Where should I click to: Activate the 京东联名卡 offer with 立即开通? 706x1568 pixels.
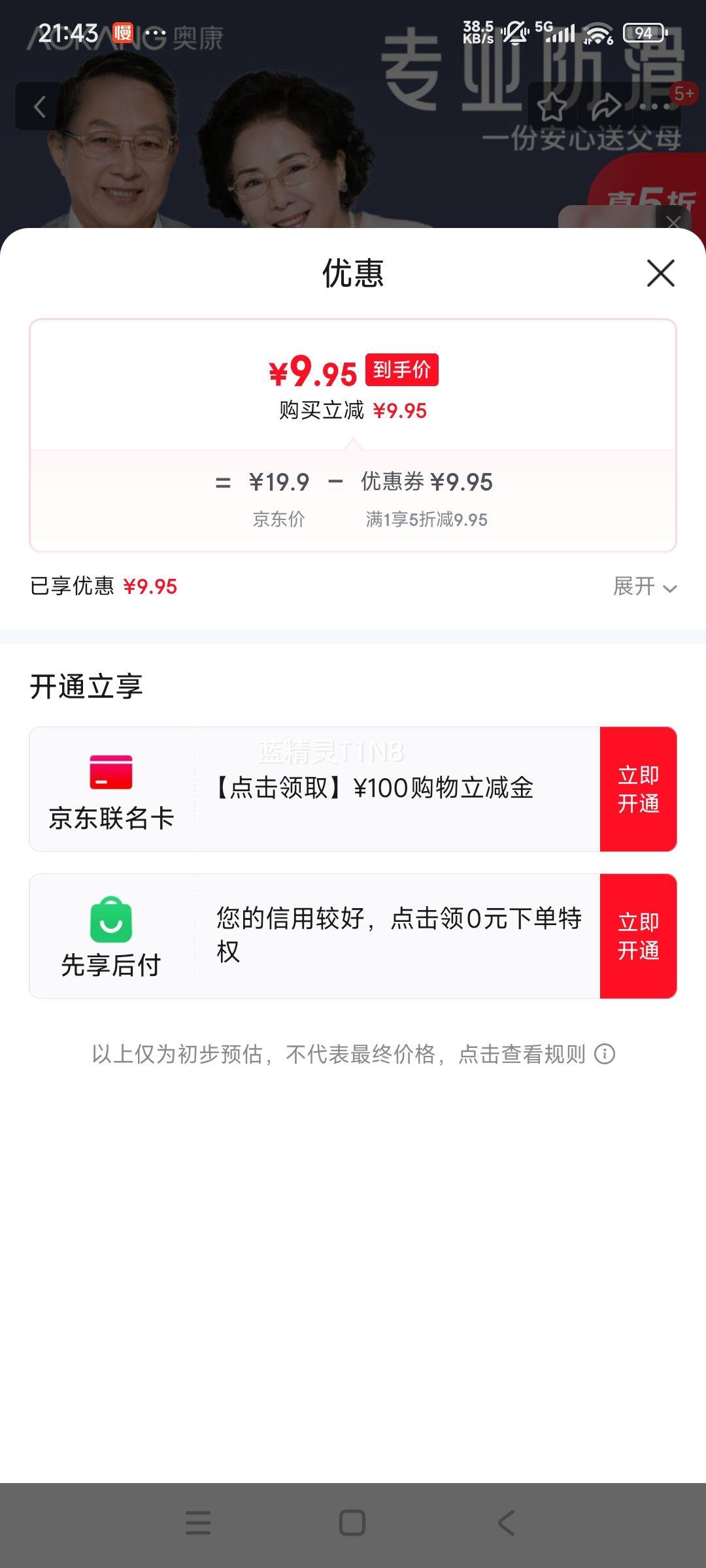(638, 789)
